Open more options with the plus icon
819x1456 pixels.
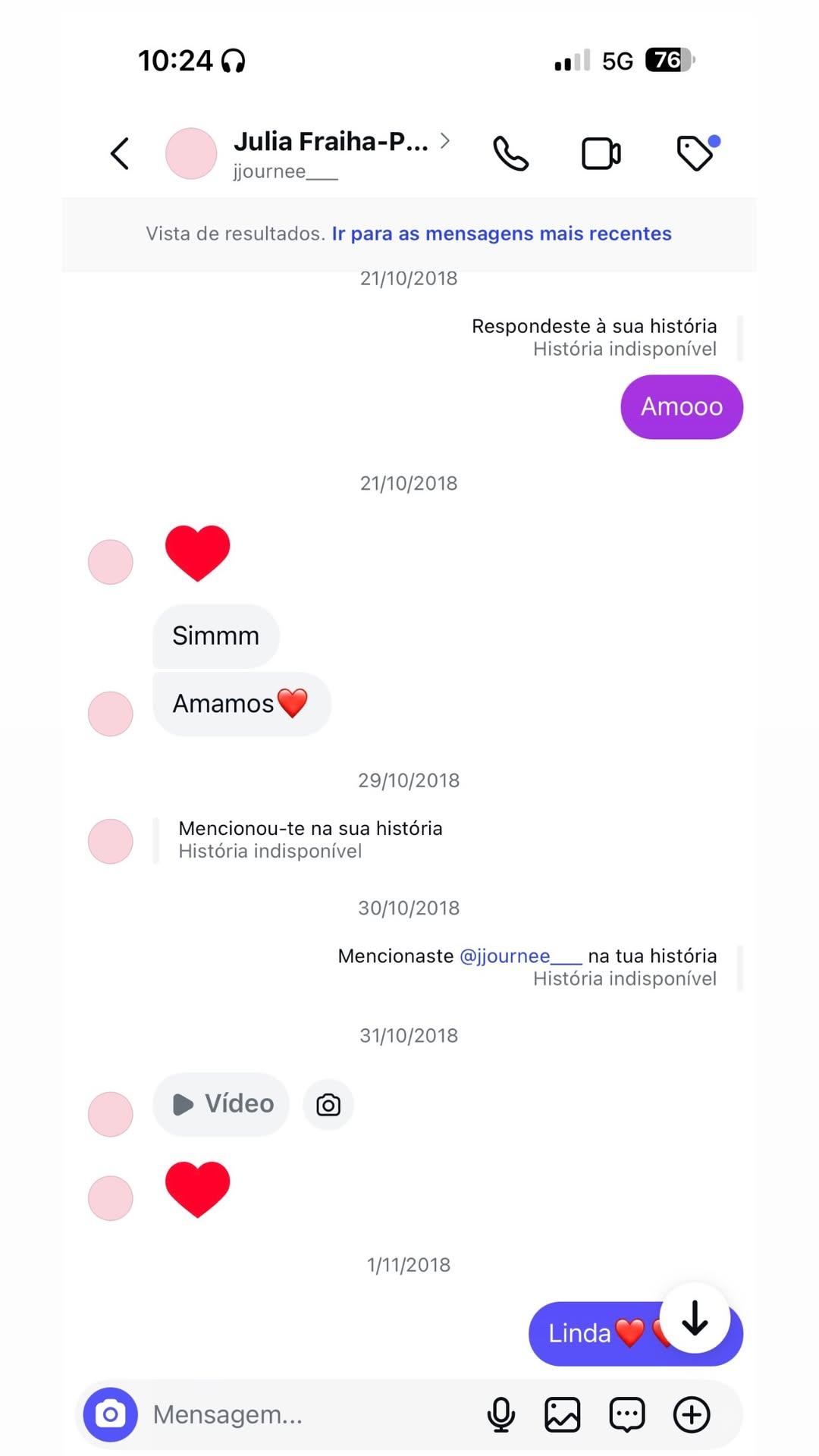(692, 1414)
